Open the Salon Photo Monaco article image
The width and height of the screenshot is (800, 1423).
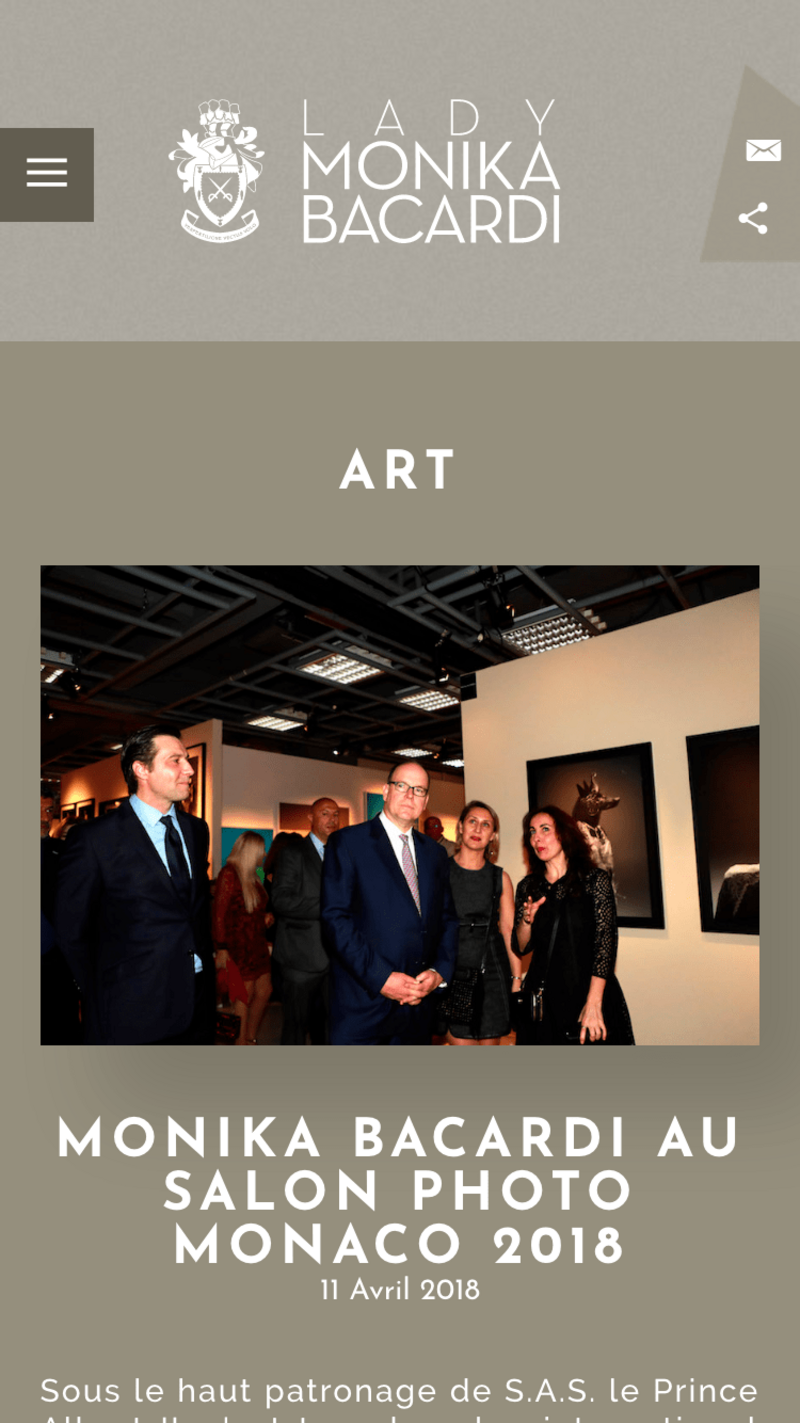(400, 805)
